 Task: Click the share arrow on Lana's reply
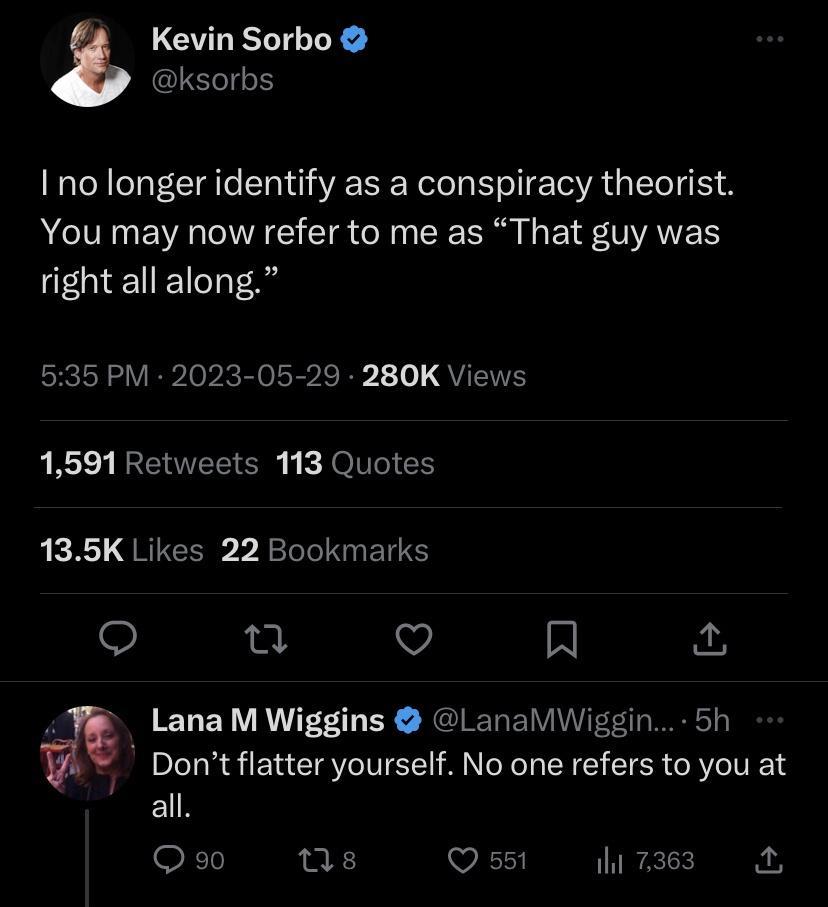(770, 860)
